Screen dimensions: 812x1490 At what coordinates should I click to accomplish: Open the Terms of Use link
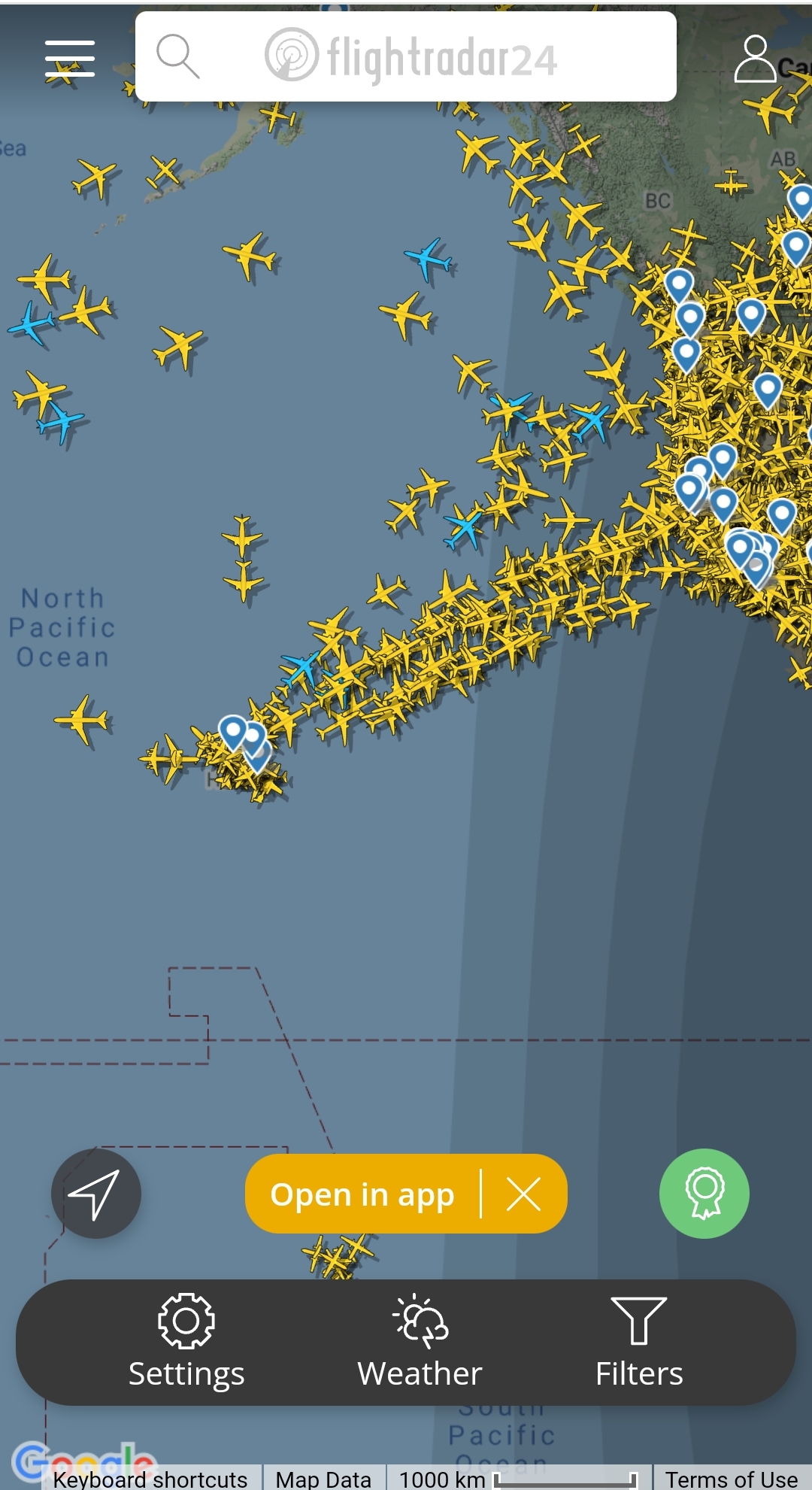(x=732, y=1479)
